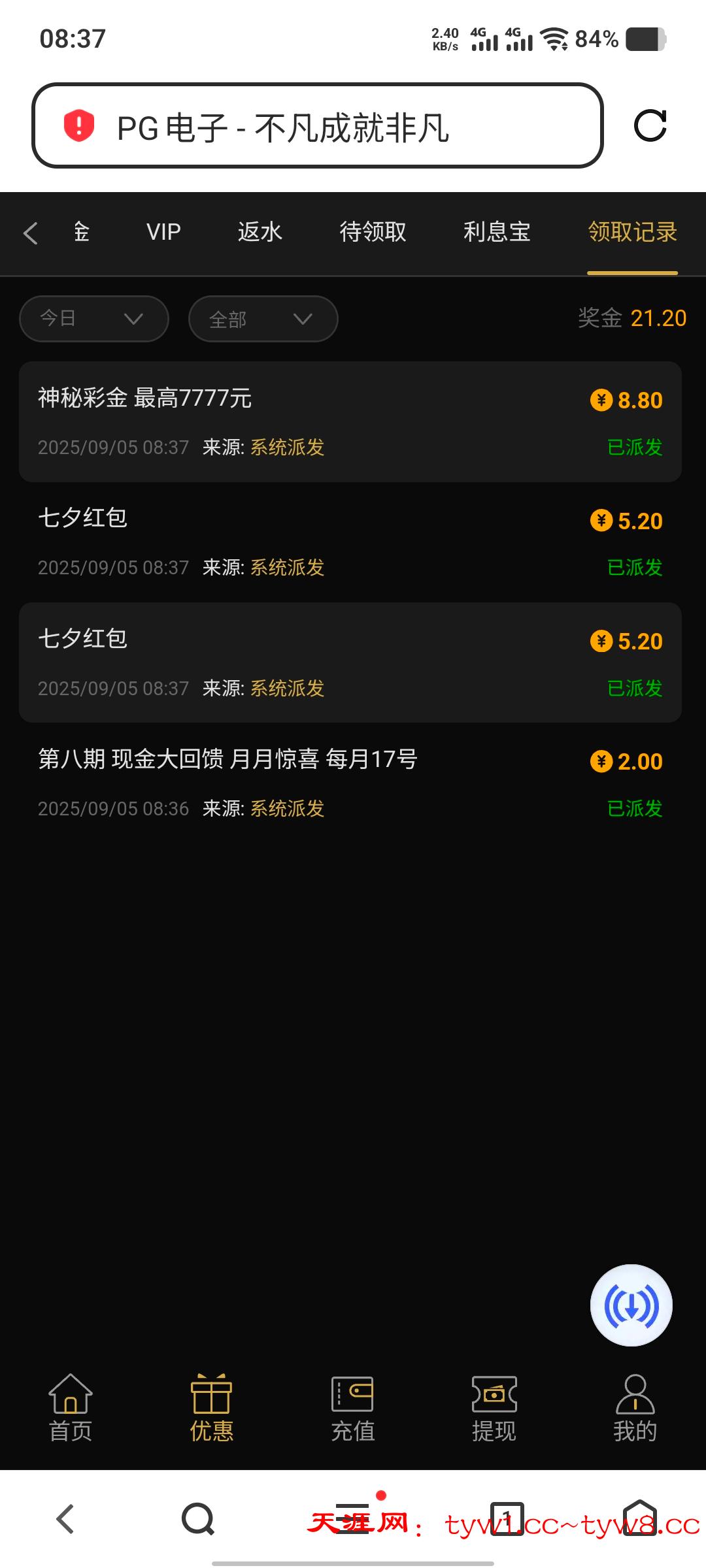
Task: Go back using the top tab arrow
Action: click(x=31, y=233)
